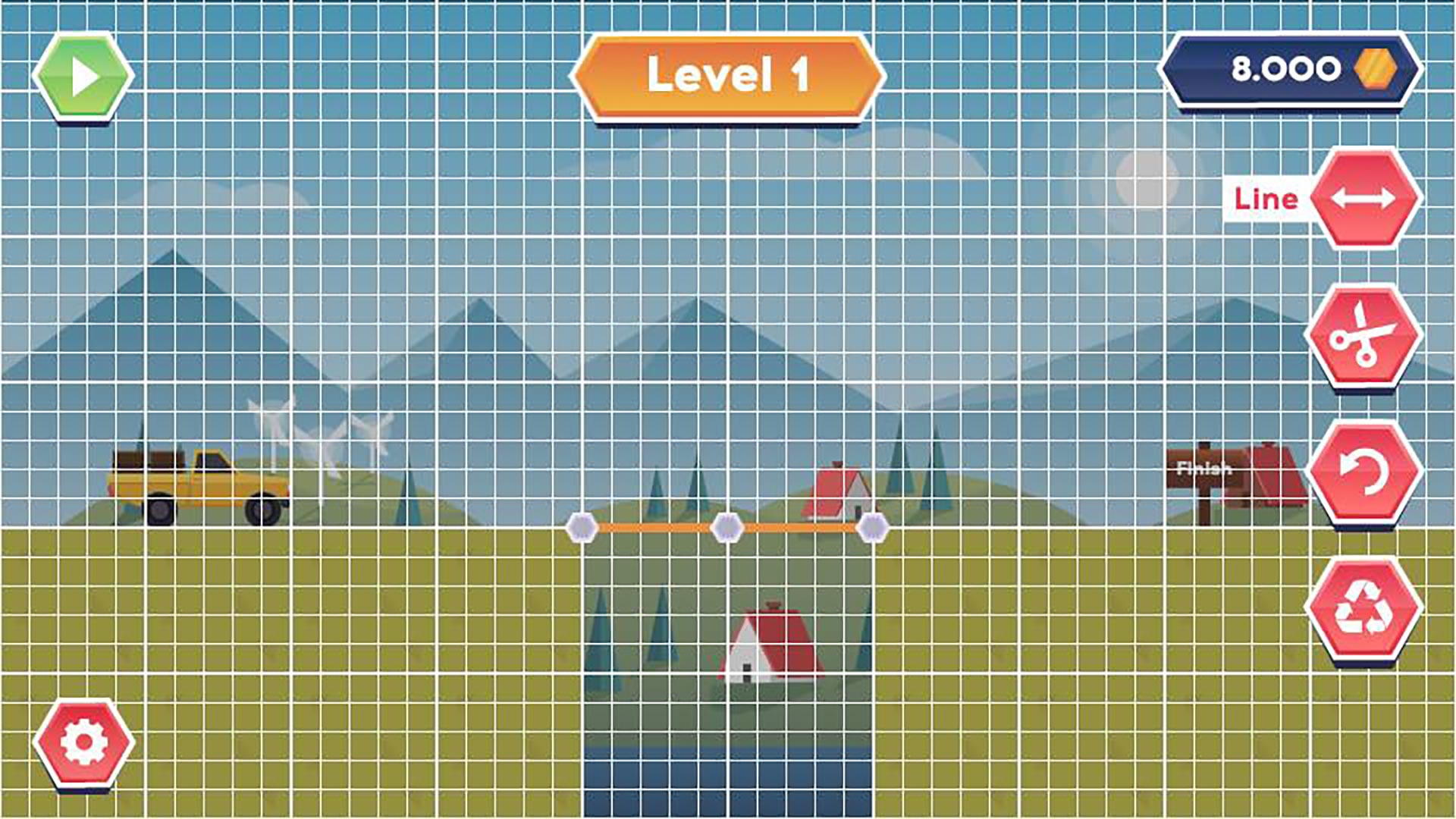Select the Line drawing tool

pos(1363,199)
